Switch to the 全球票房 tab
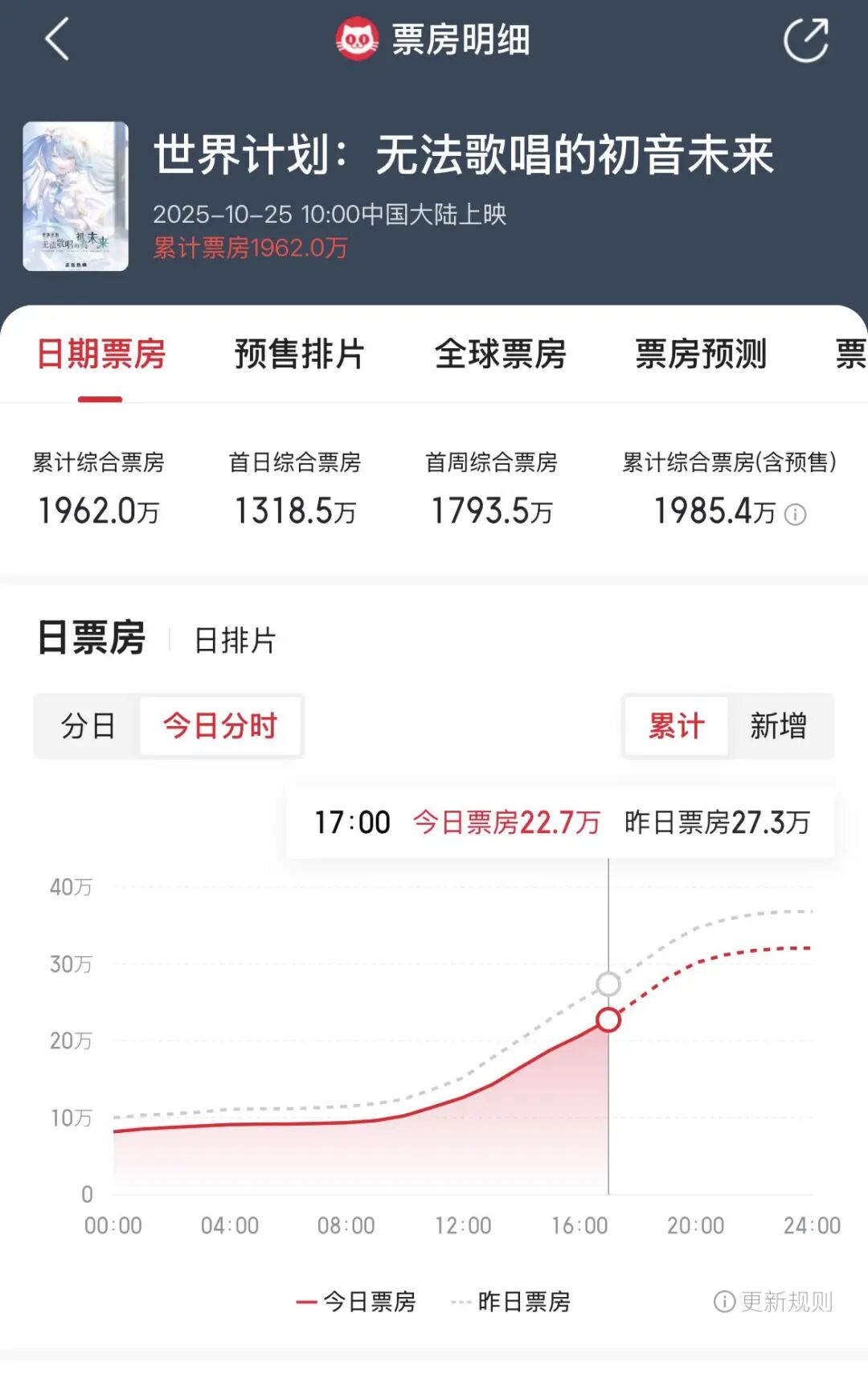This screenshot has width=868, height=1375. (500, 354)
